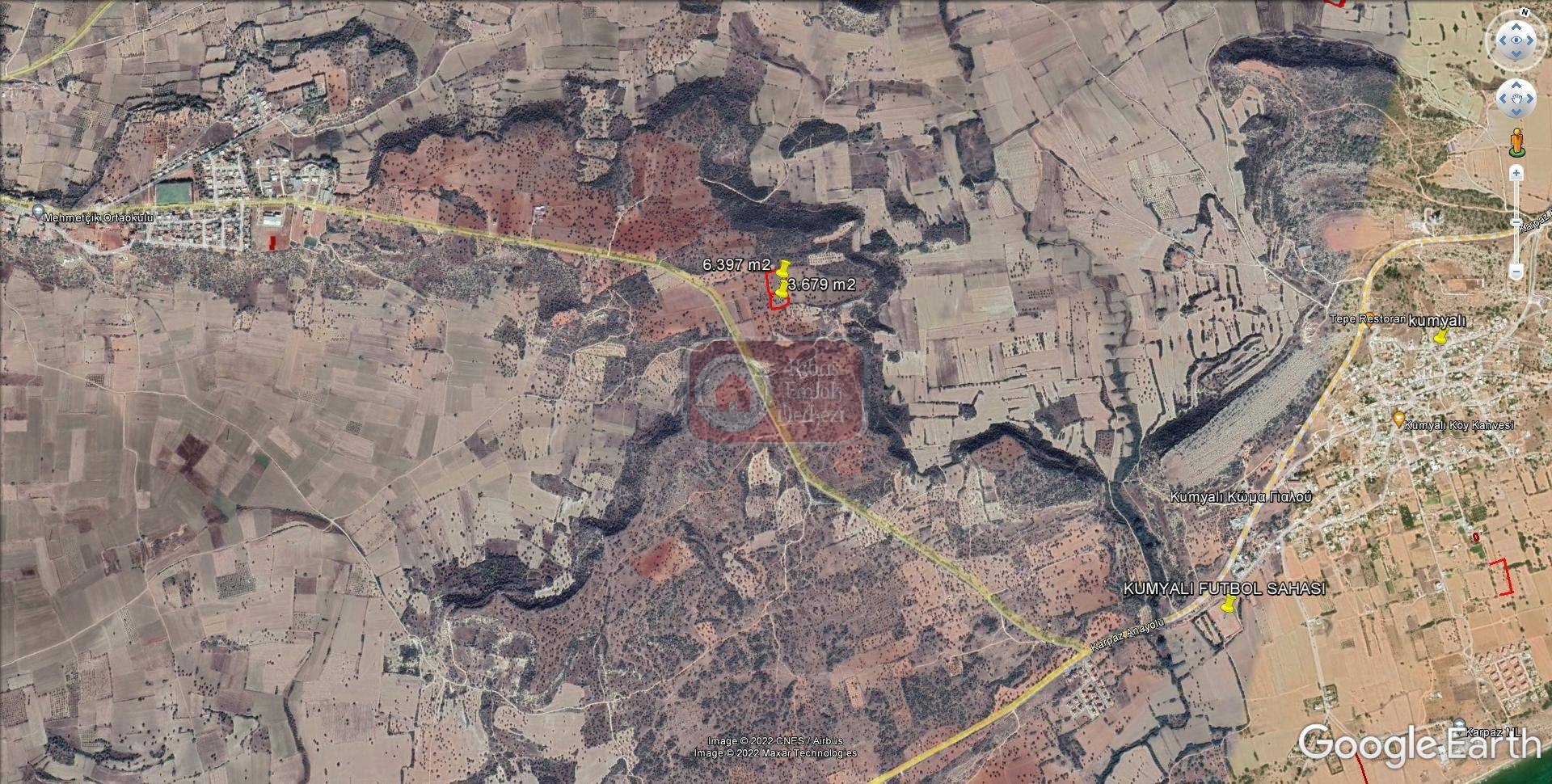Tap the look-up arrow on the eye control
This screenshot has width=1552, height=784.
pyautogui.click(x=1516, y=26)
